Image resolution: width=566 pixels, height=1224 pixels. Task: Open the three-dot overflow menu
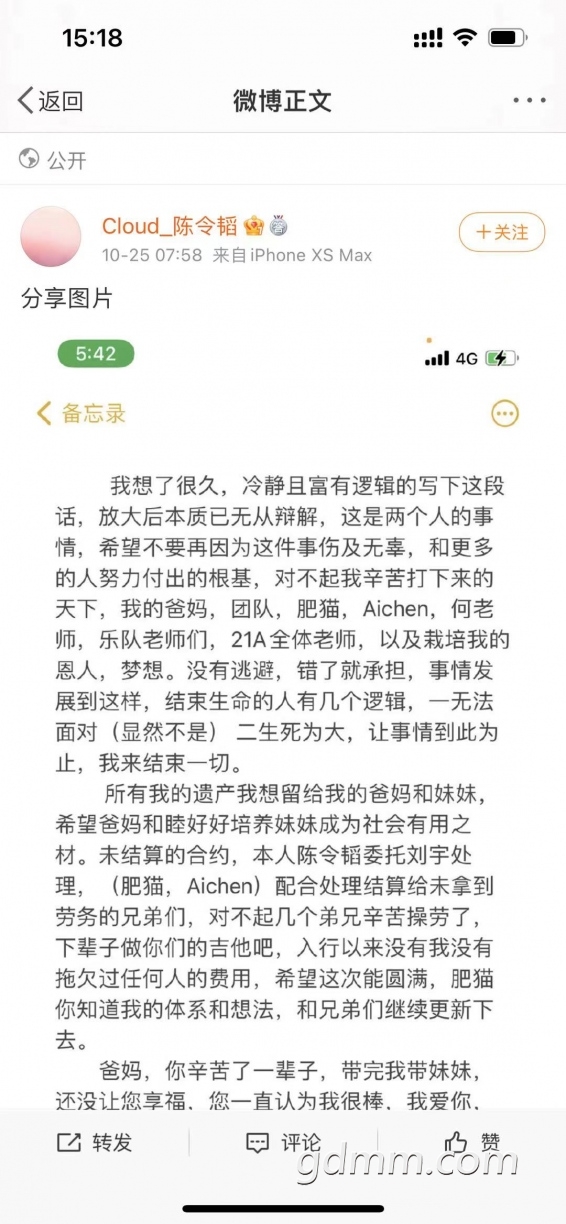tap(528, 100)
